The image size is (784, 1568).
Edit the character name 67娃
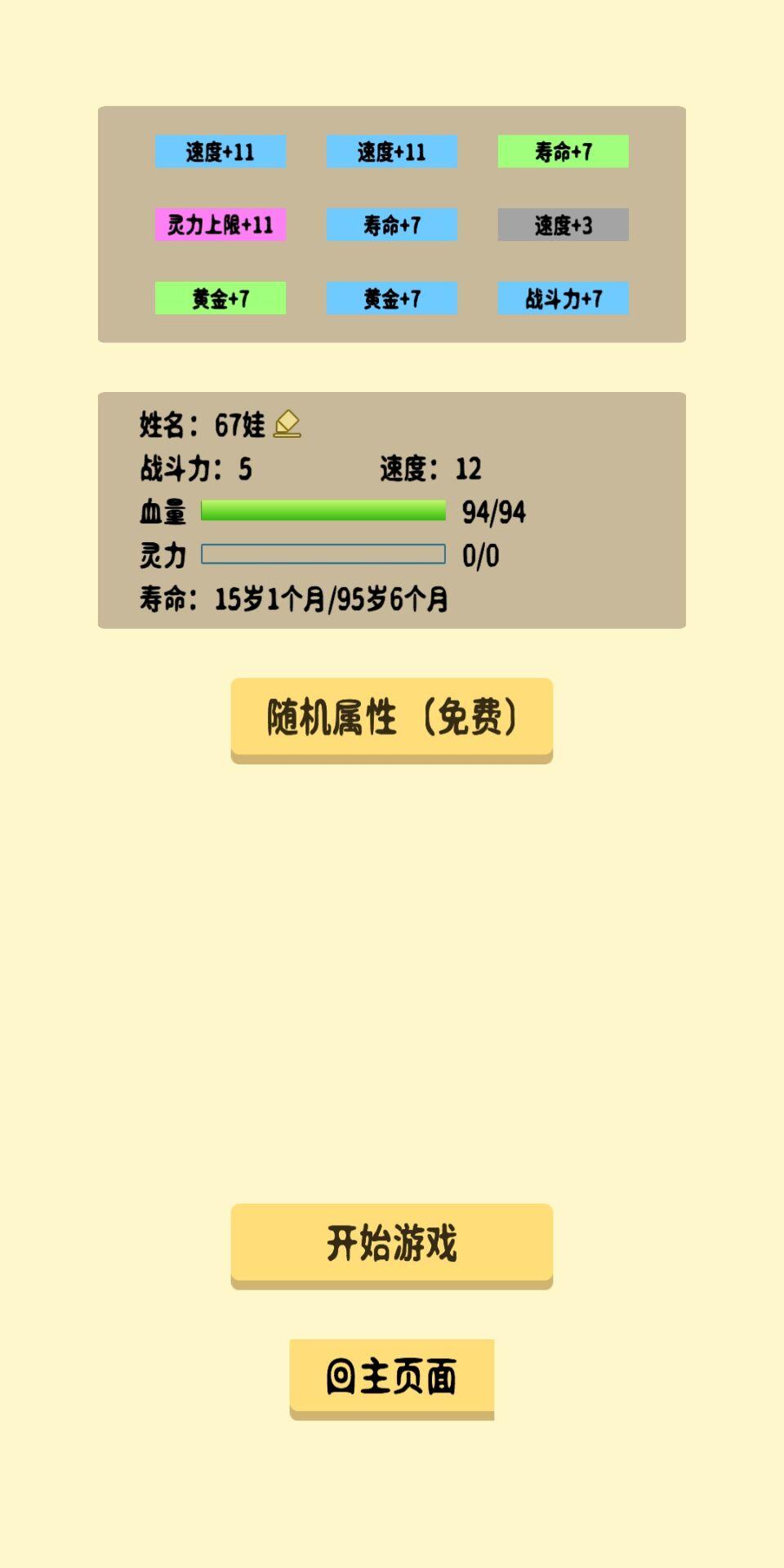tap(287, 425)
